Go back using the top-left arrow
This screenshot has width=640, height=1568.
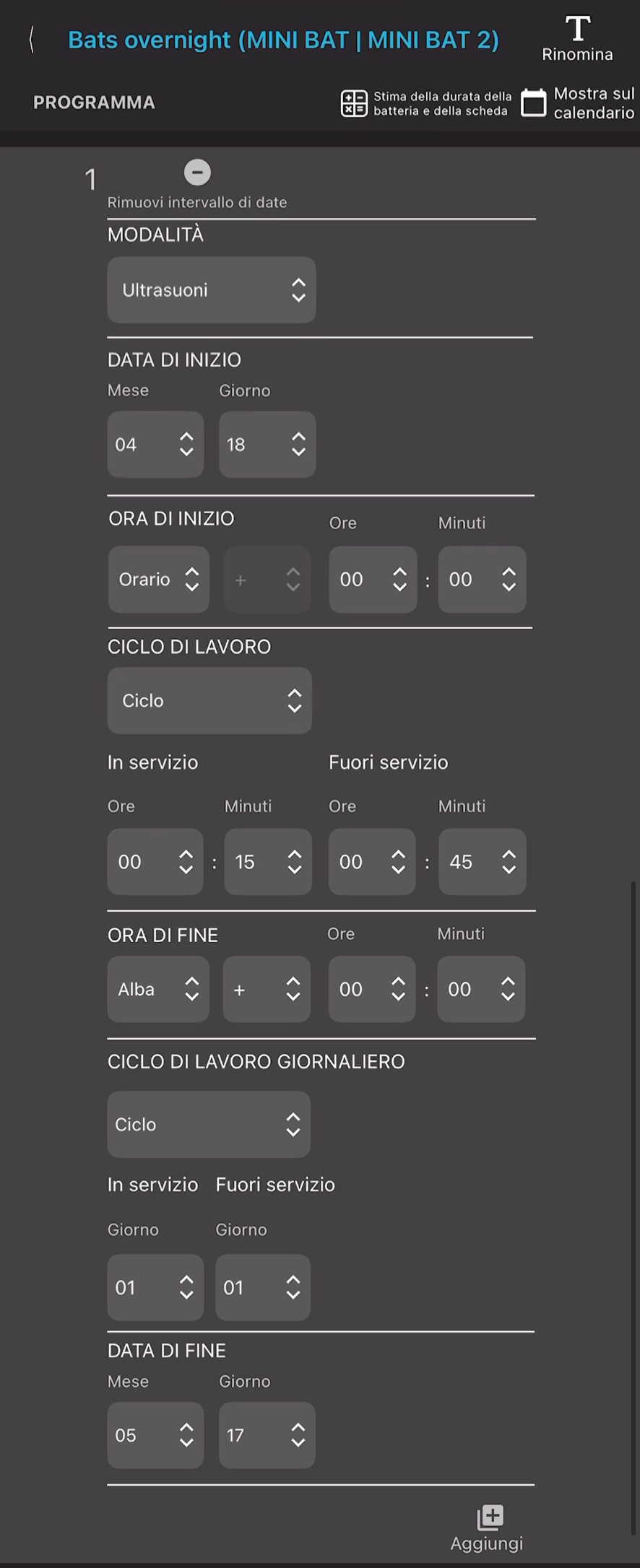tap(31, 40)
